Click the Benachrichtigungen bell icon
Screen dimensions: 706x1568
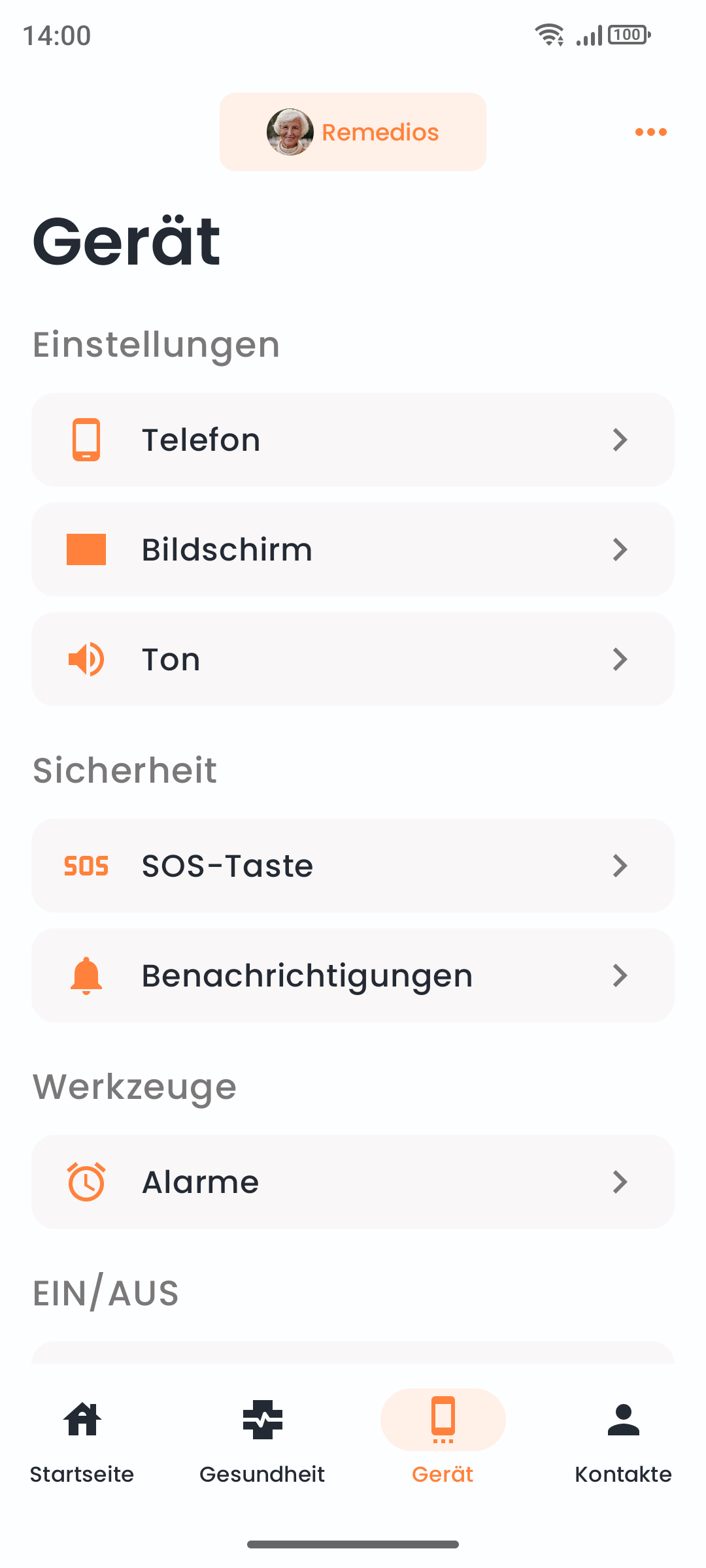coord(86,975)
